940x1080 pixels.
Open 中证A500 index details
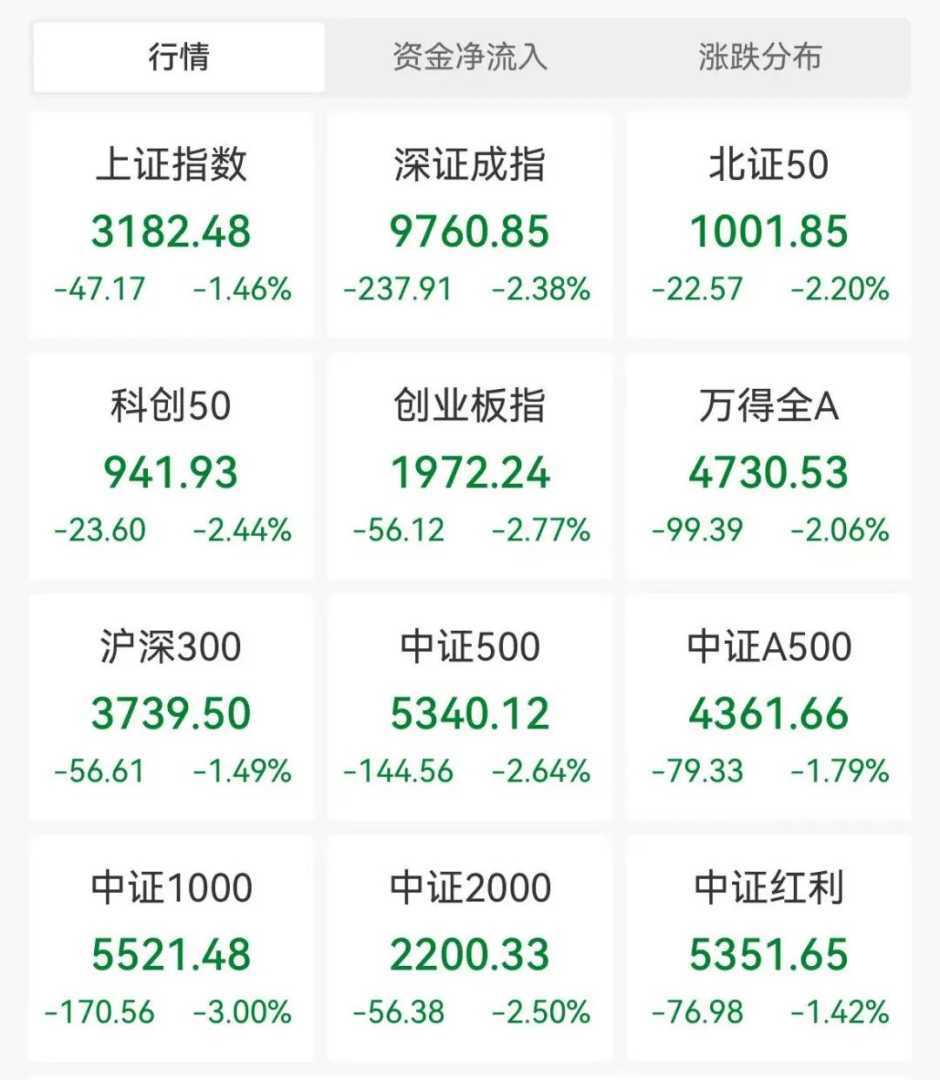769,708
